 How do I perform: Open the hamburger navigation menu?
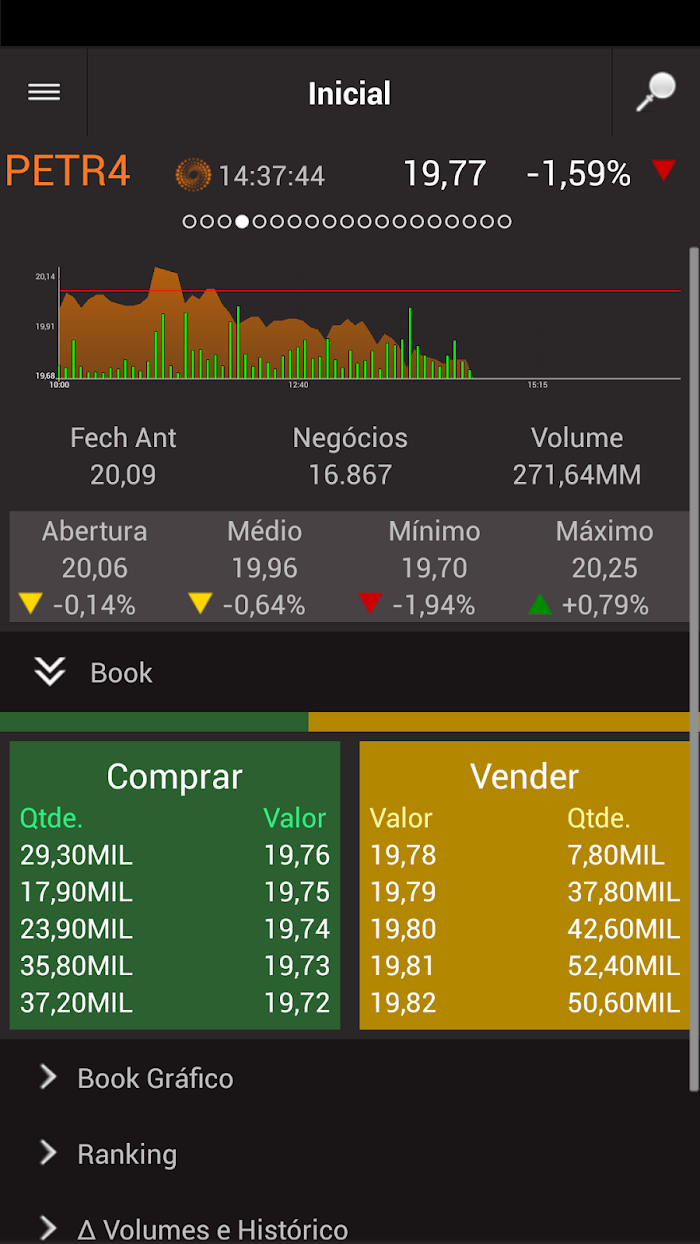tap(44, 92)
